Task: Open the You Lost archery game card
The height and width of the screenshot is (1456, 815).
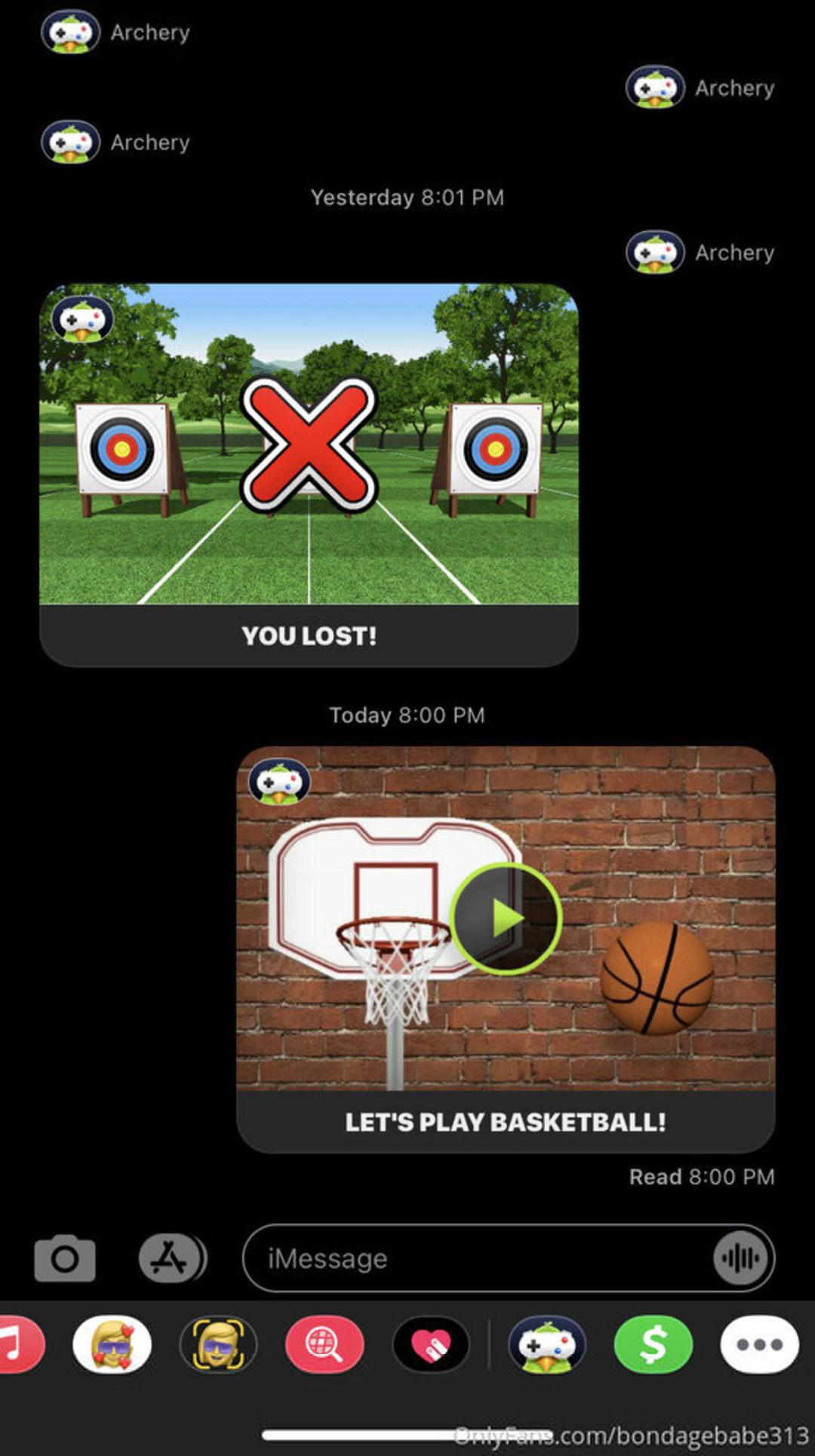Action: 309,475
